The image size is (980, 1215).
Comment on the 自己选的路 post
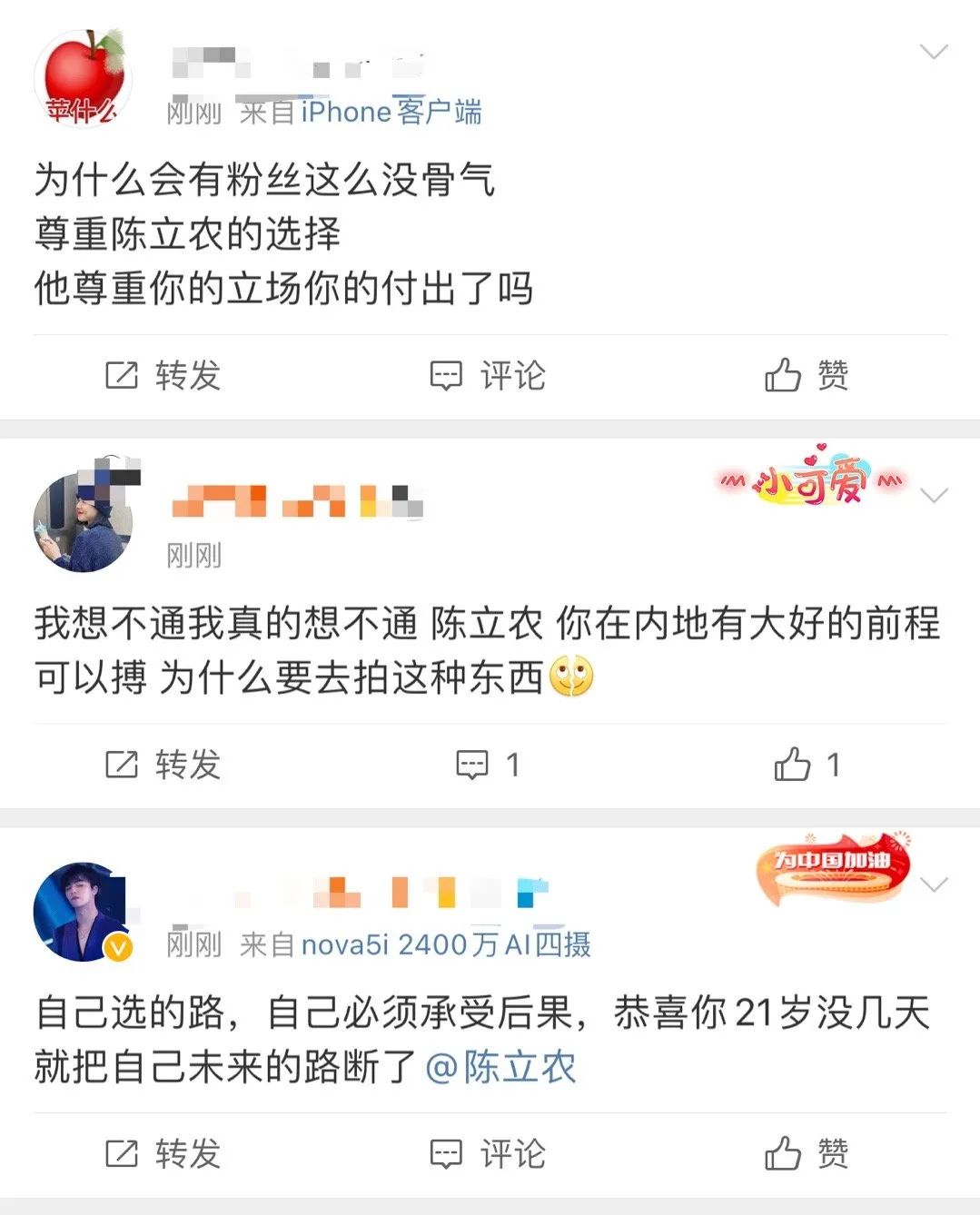pos(488,1154)
